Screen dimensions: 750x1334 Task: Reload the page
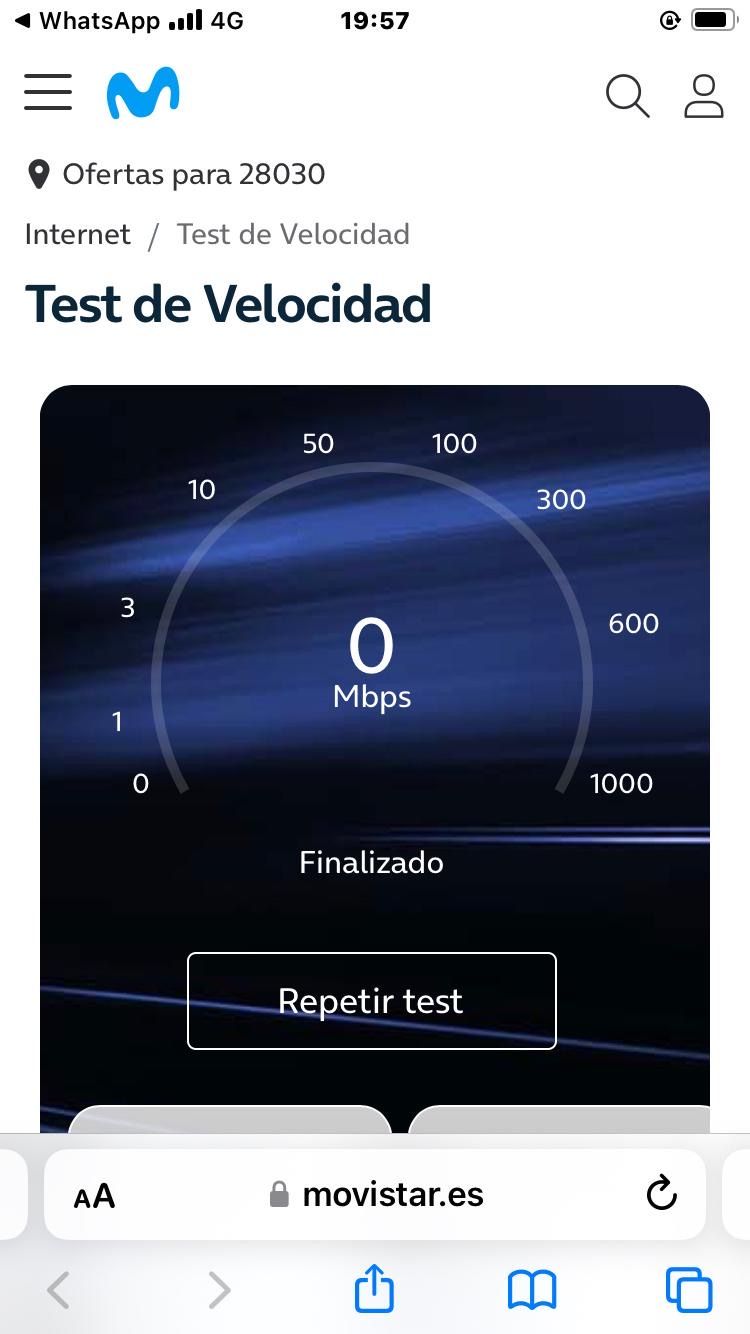[661, 1193]
